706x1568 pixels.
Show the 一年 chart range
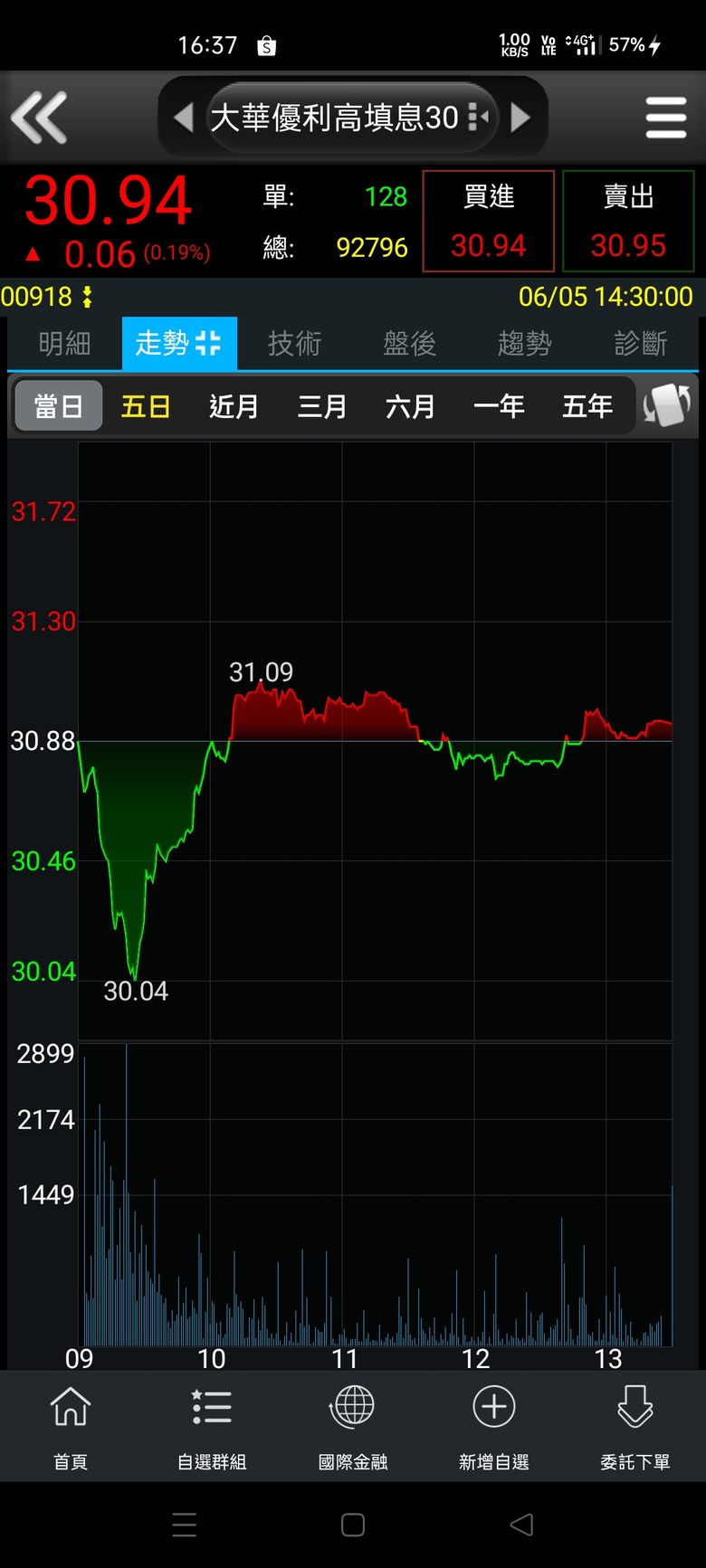499,406
